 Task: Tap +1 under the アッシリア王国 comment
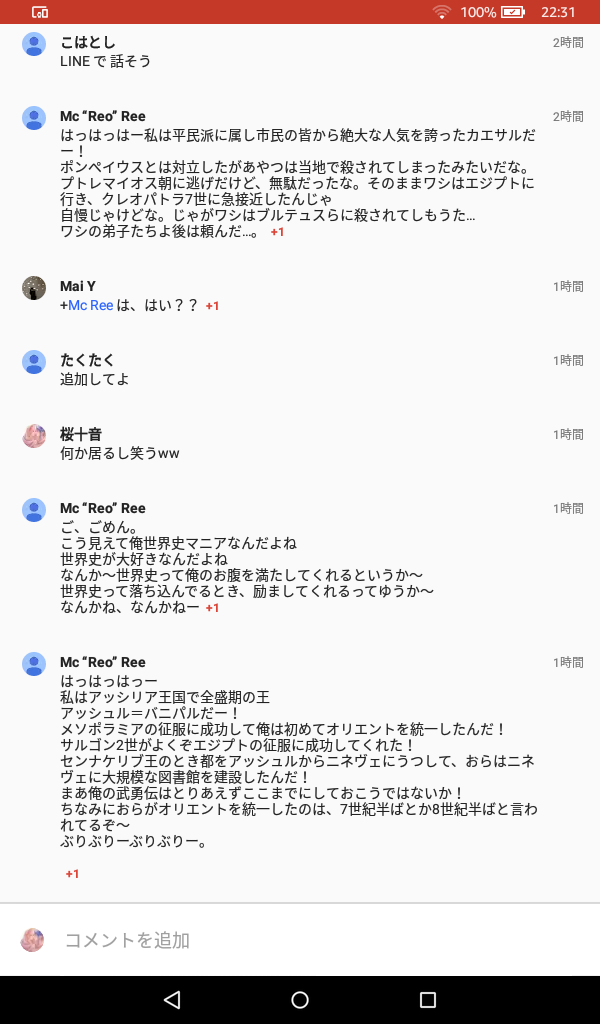coord(72,874)
